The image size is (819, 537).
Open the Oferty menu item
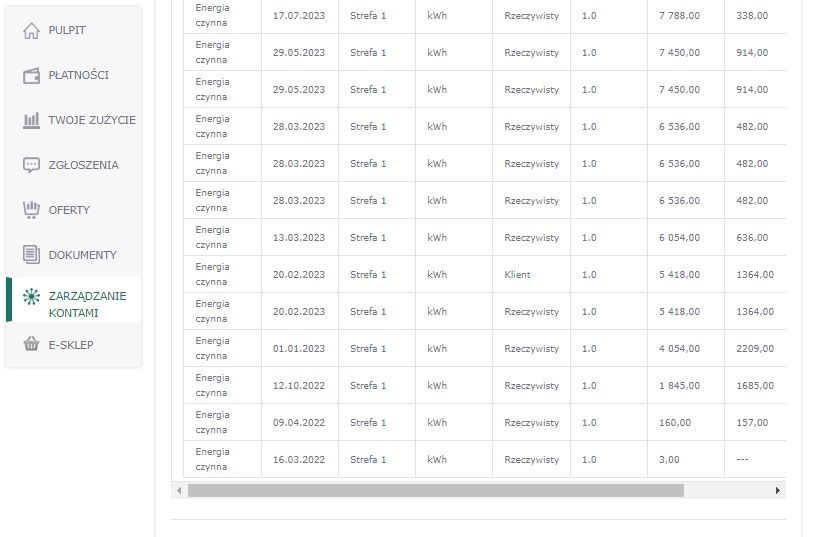[74, 210]
